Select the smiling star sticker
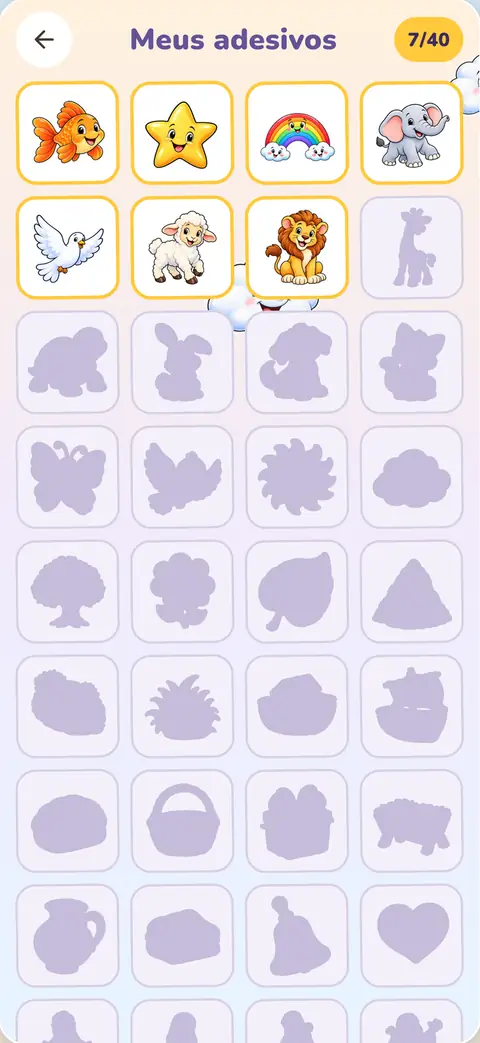 point(182,132)
